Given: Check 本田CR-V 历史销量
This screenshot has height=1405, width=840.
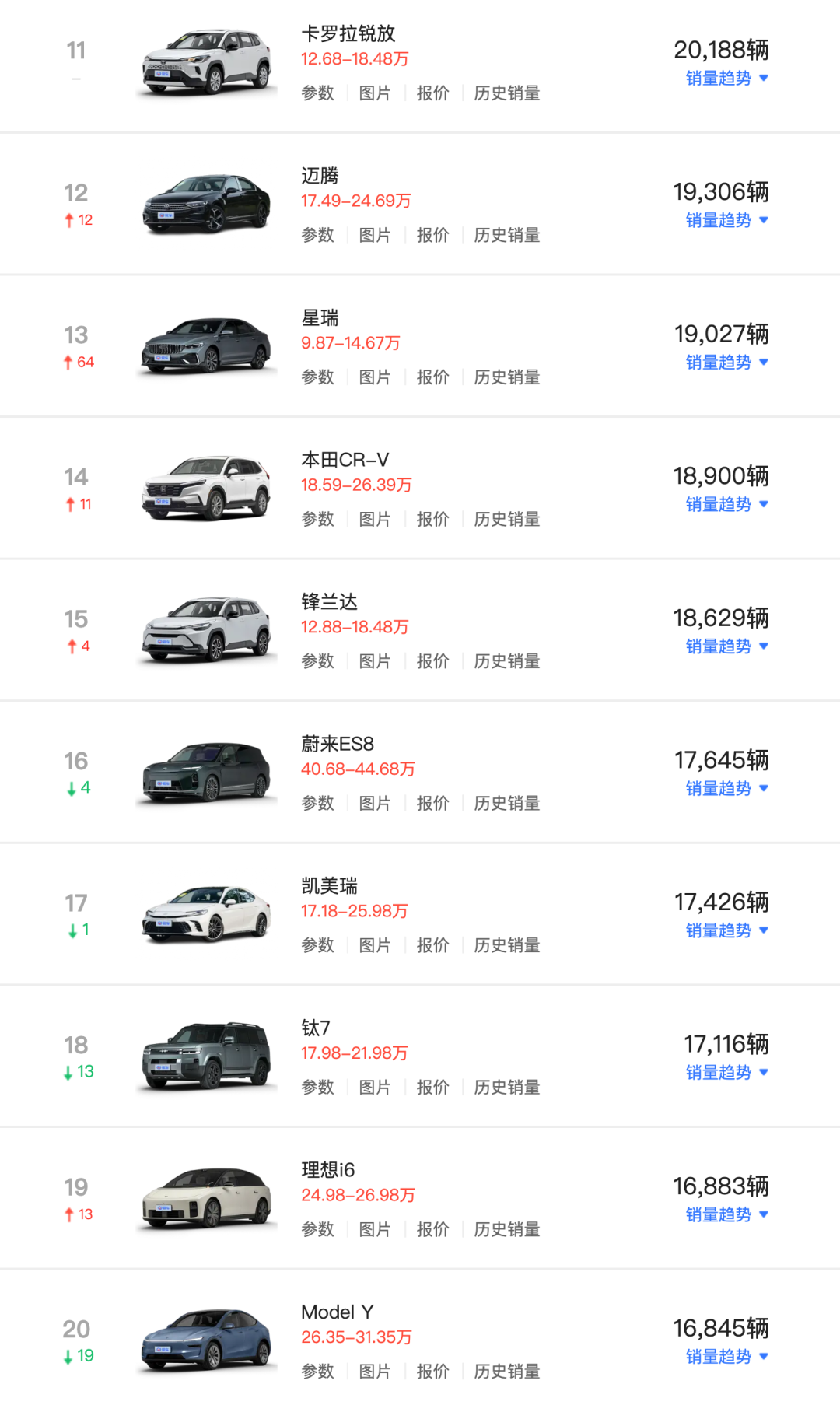Looking at the screenshot, I should (507, 519).
